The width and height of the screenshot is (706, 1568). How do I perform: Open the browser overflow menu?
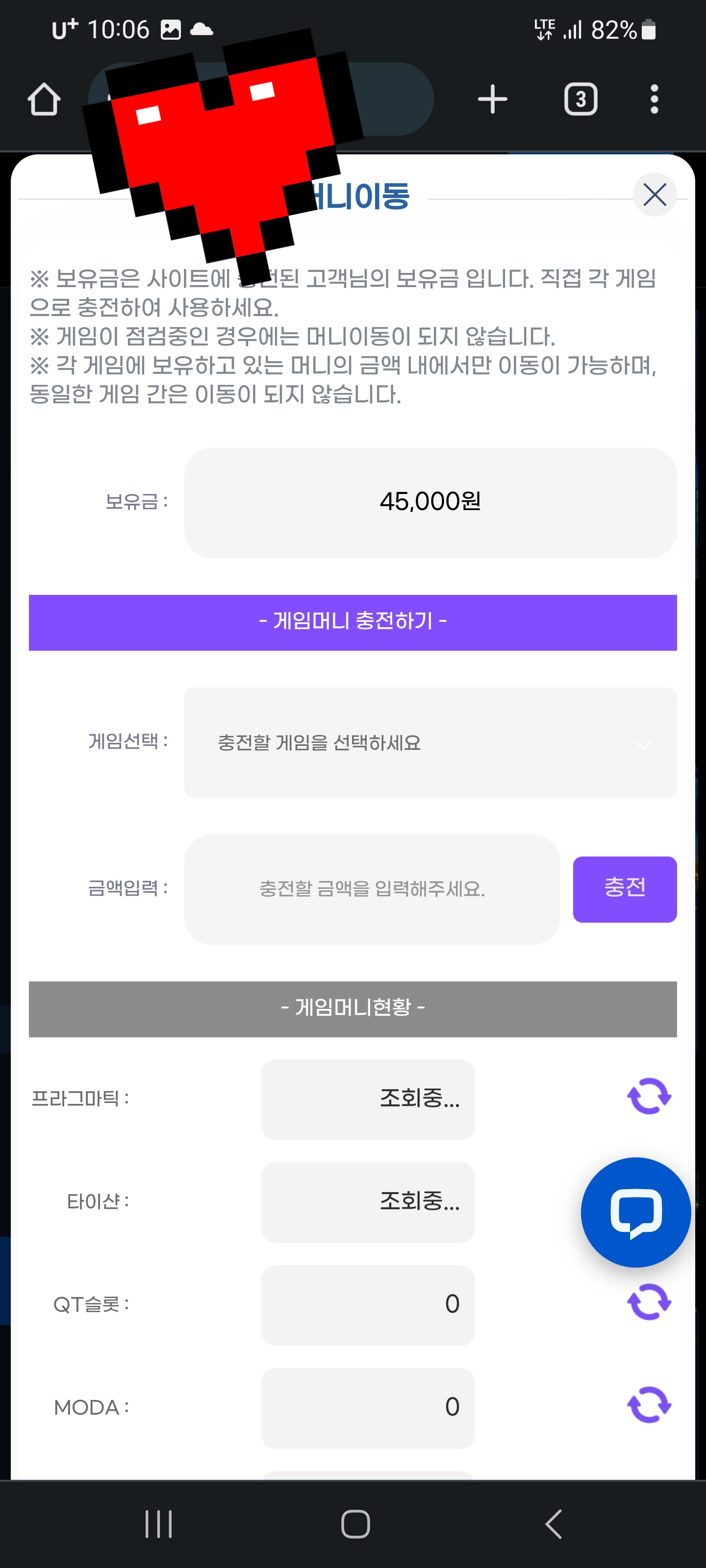(x=654, y=99)
